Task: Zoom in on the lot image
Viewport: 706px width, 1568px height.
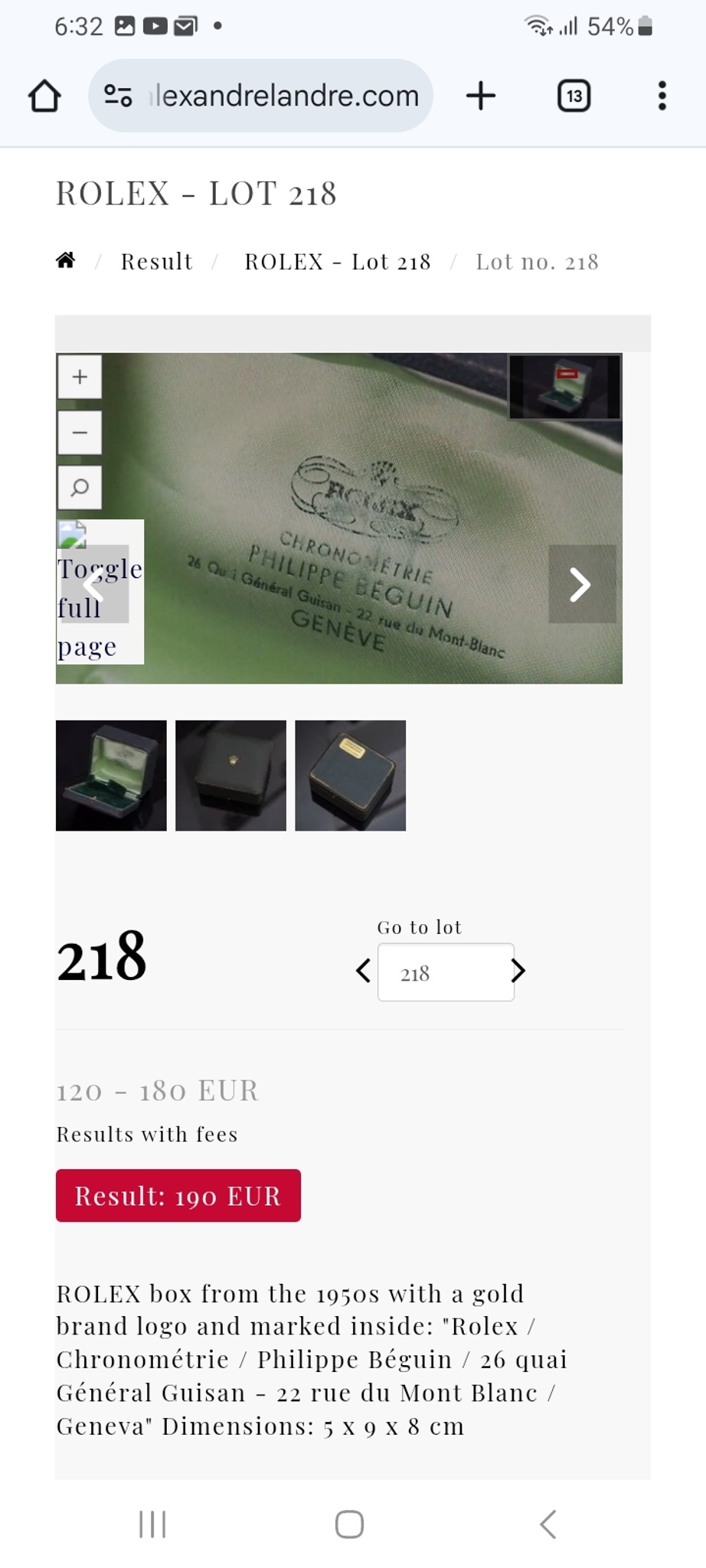Action: coord(80,377)
